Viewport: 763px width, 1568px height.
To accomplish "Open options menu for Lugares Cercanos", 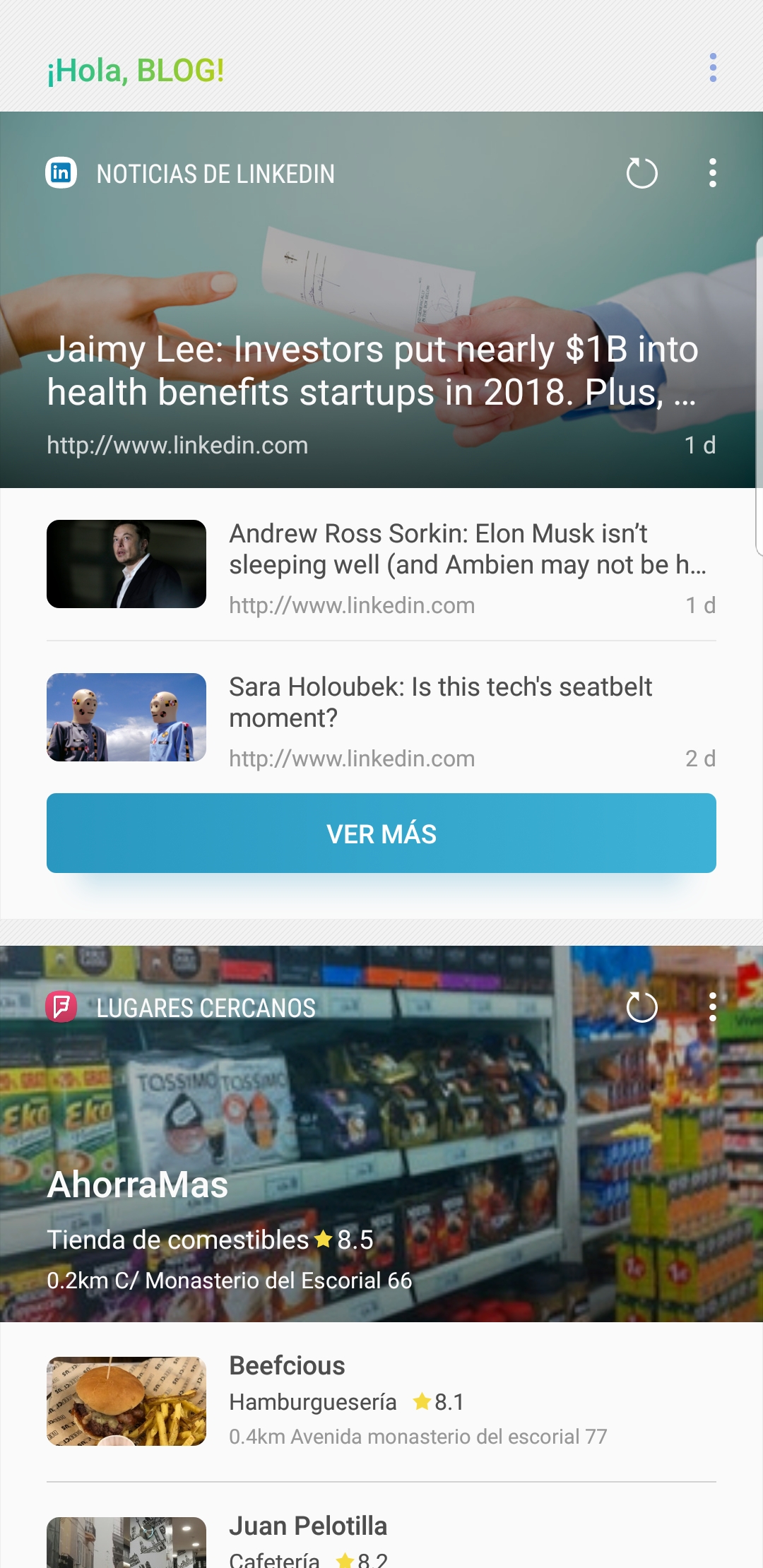I will (713, 1007).
